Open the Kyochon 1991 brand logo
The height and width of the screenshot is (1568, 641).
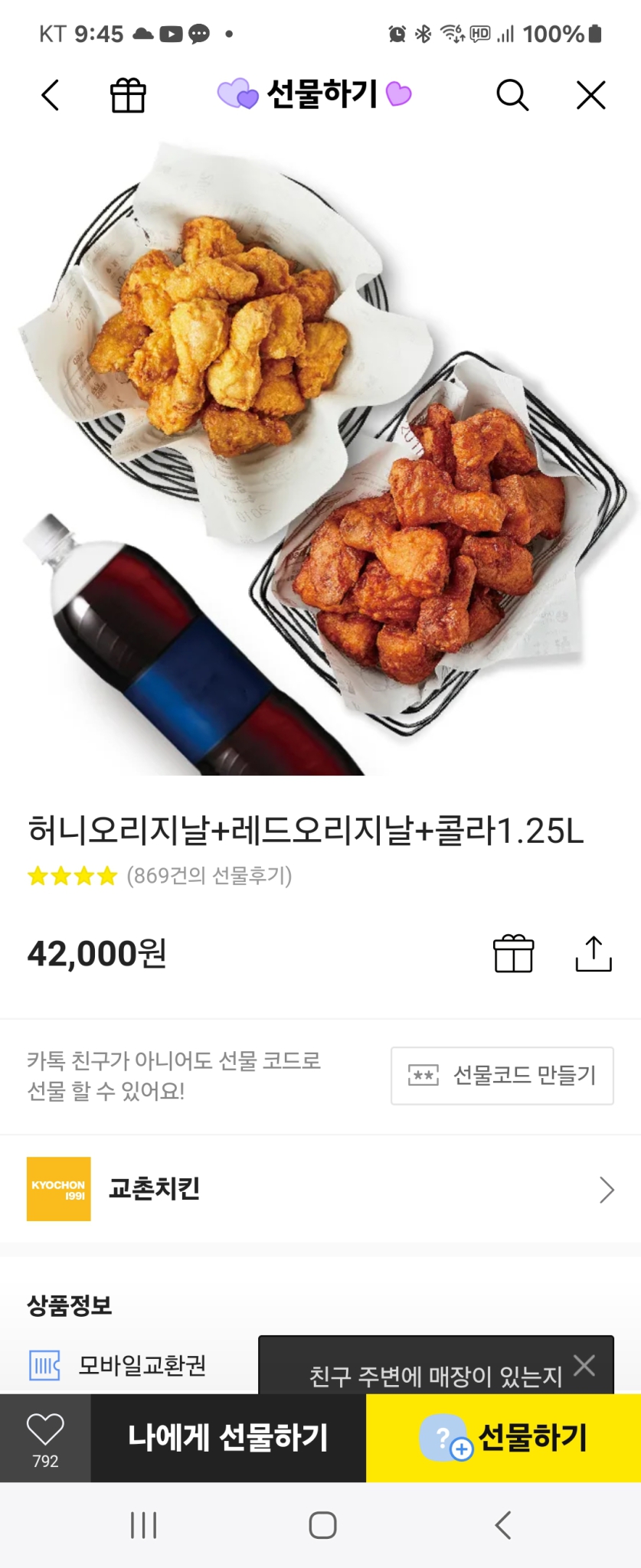[58, 1190]
